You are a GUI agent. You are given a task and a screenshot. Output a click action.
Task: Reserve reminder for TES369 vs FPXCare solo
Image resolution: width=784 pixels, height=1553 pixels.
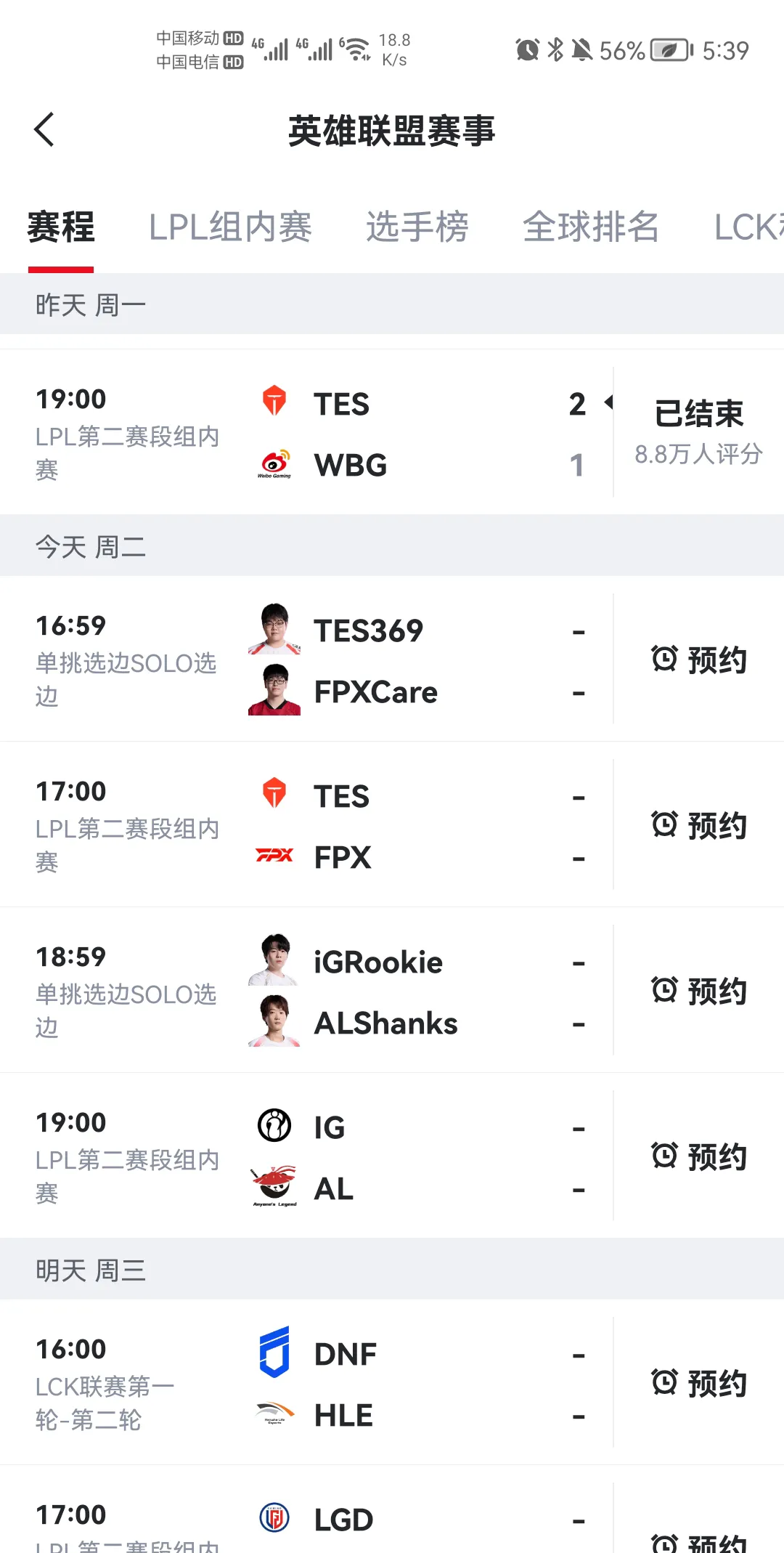[699, 660]
